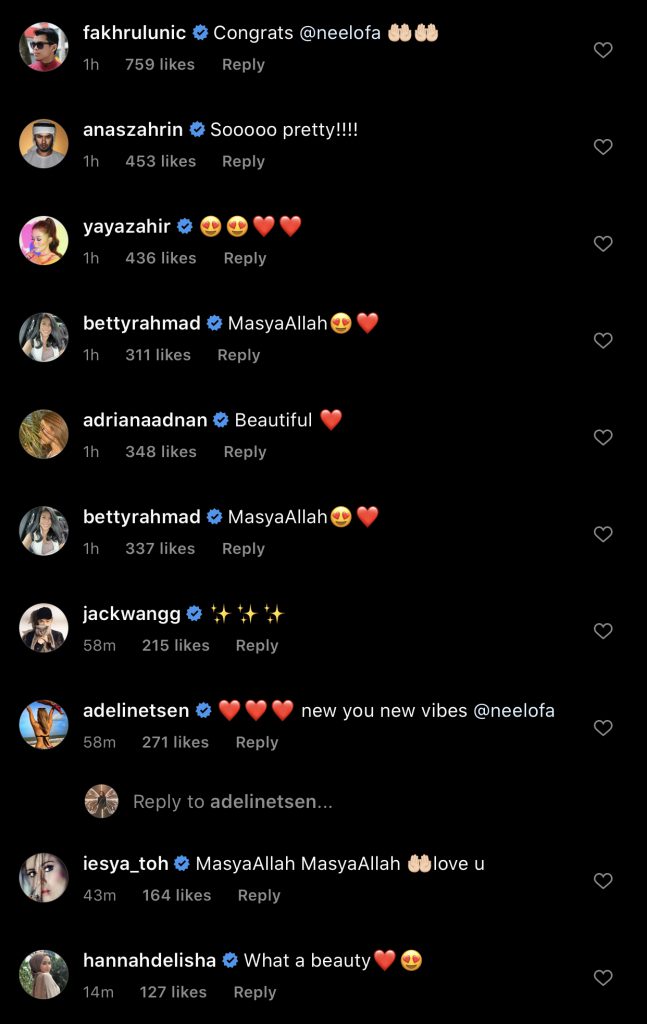Tap the @neelofa mention in adelinetsen's comment
This screenshot has height=1024, width=647.
pyautogui.click(x=513, y=710)
